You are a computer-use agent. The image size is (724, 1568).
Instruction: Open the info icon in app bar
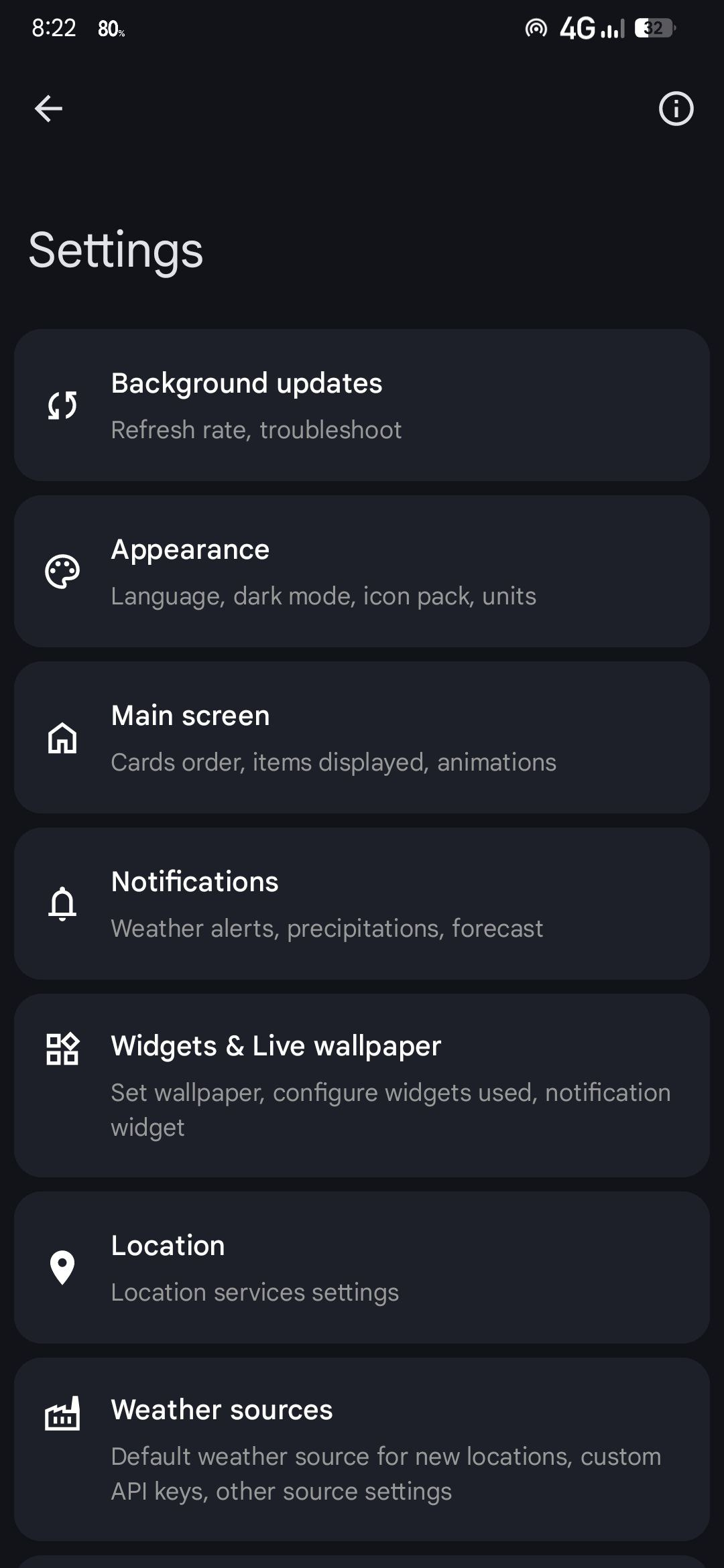(x=676, y=109)
